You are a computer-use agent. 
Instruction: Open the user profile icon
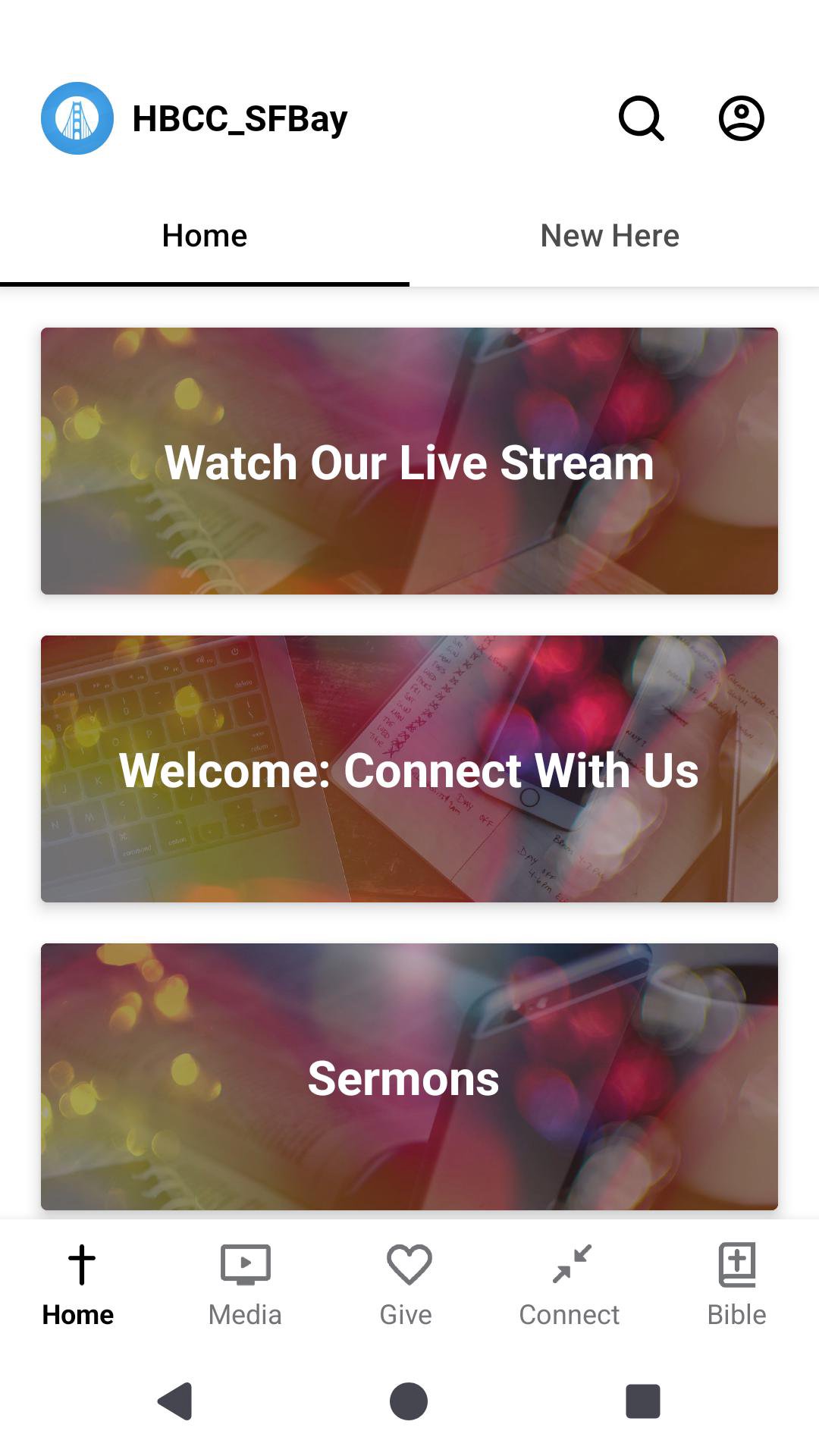pos(741,118)
